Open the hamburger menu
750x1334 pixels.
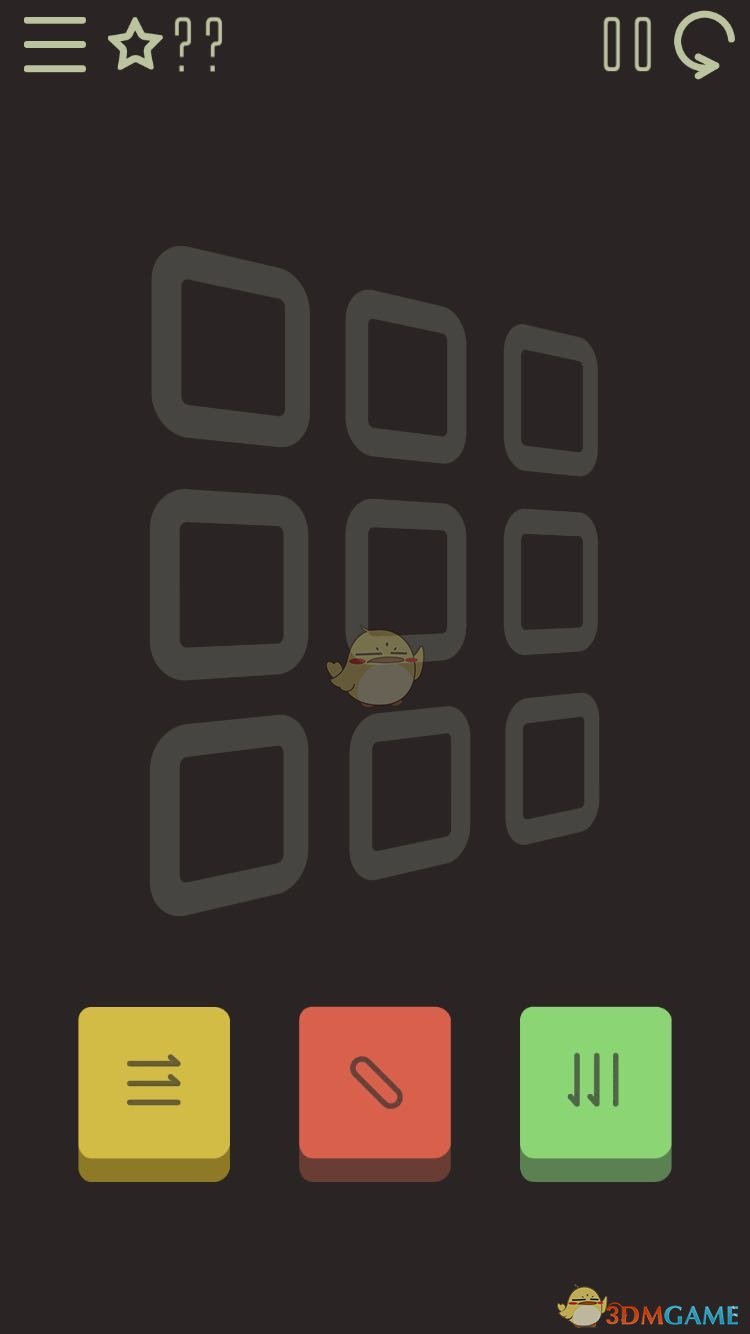pos(55,45)
